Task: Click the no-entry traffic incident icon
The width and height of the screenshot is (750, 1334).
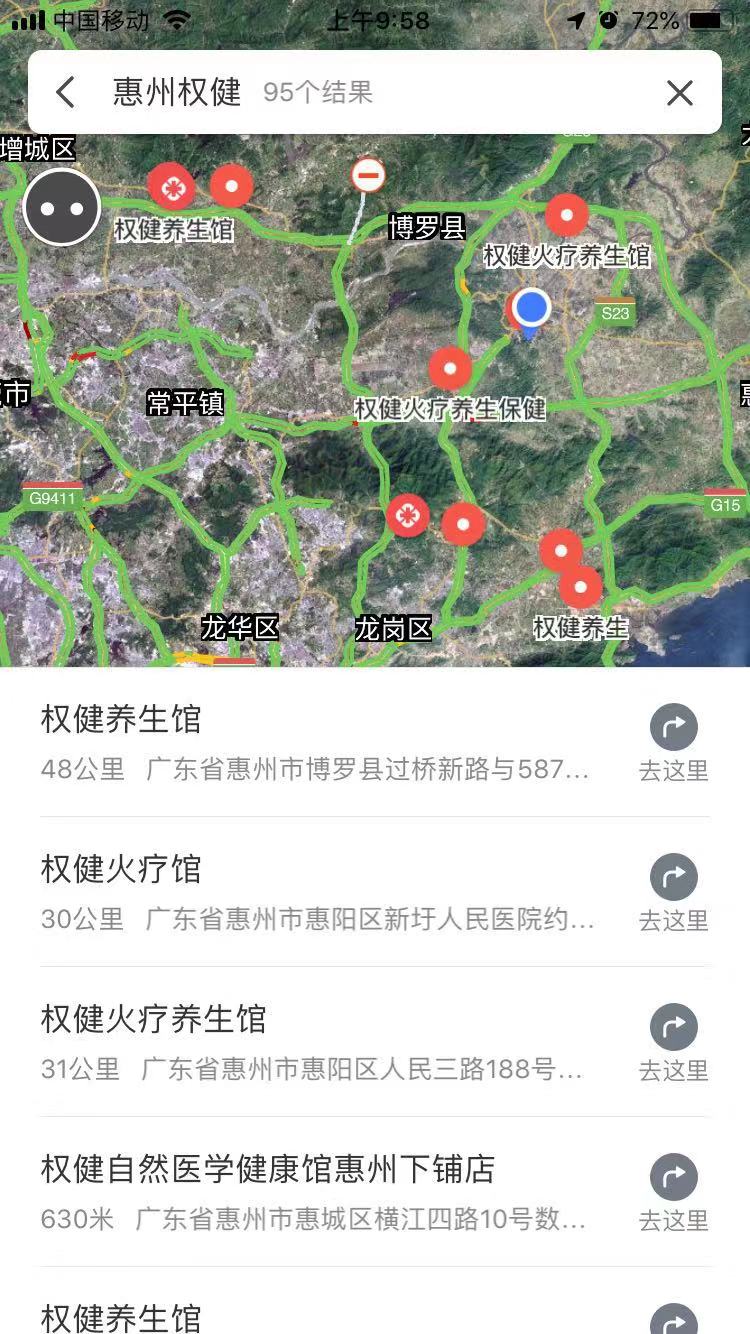Action: [368, 175]
